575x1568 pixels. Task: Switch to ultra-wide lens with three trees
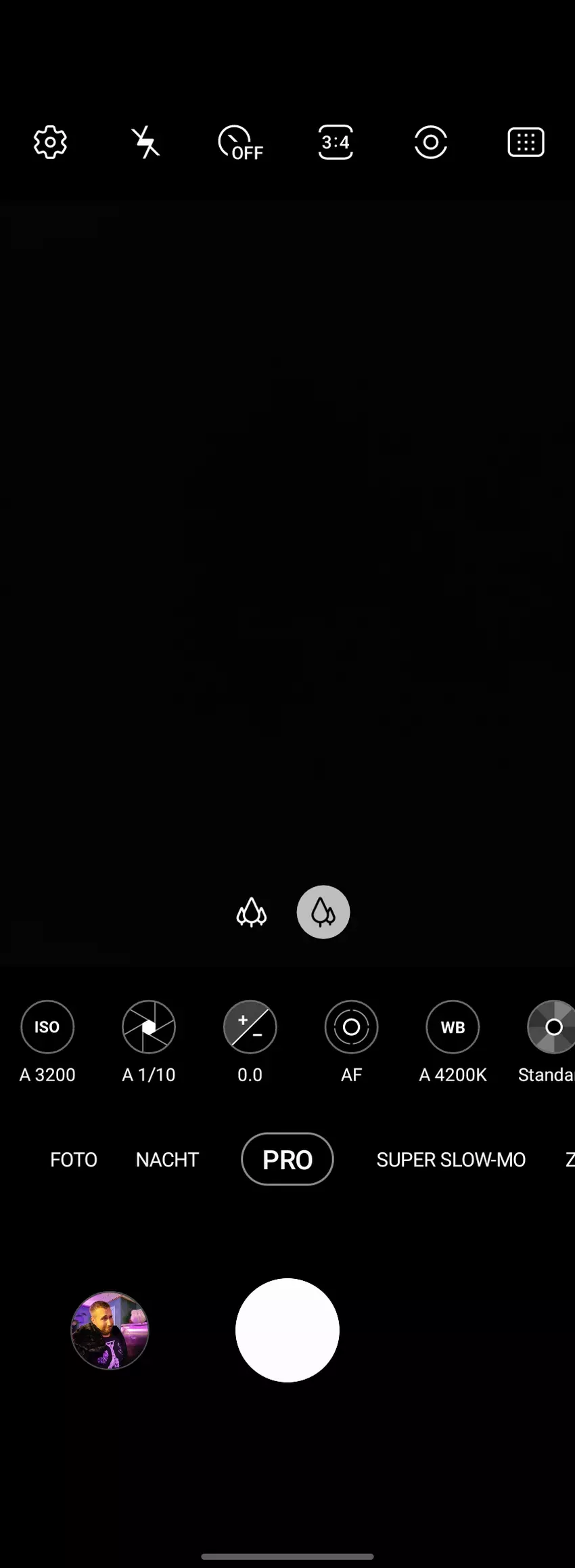click(252, 912)
